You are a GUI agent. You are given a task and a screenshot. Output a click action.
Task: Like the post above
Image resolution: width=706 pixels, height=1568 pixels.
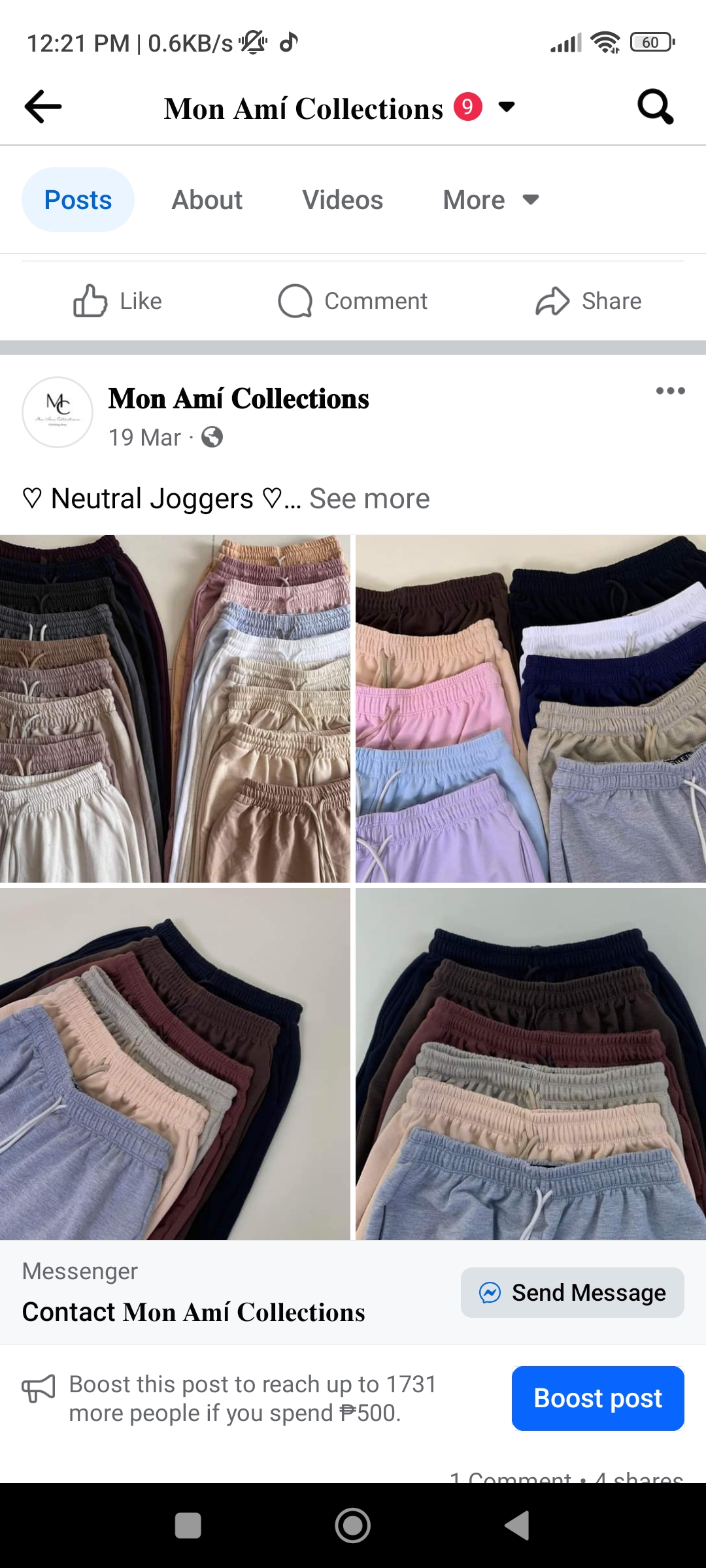coord(118,301)
